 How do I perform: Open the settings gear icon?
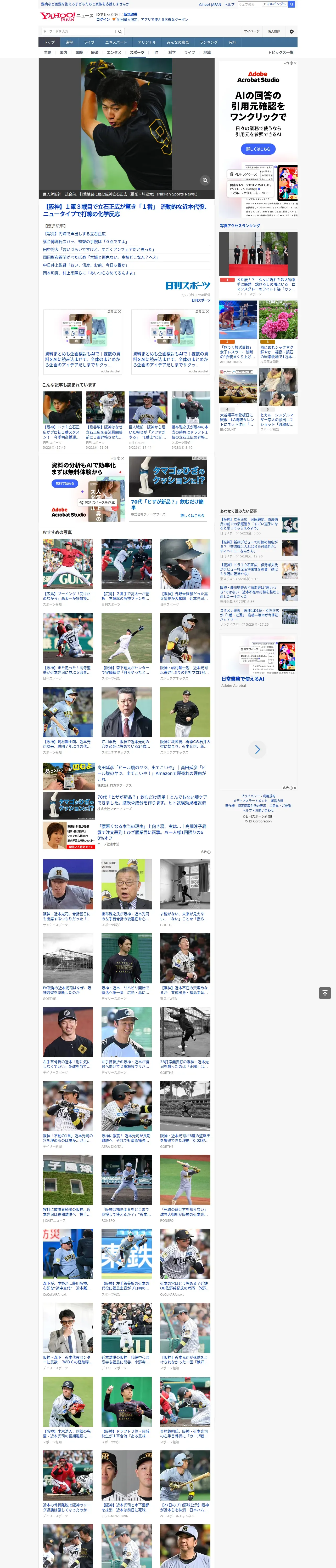click(292, 31)
